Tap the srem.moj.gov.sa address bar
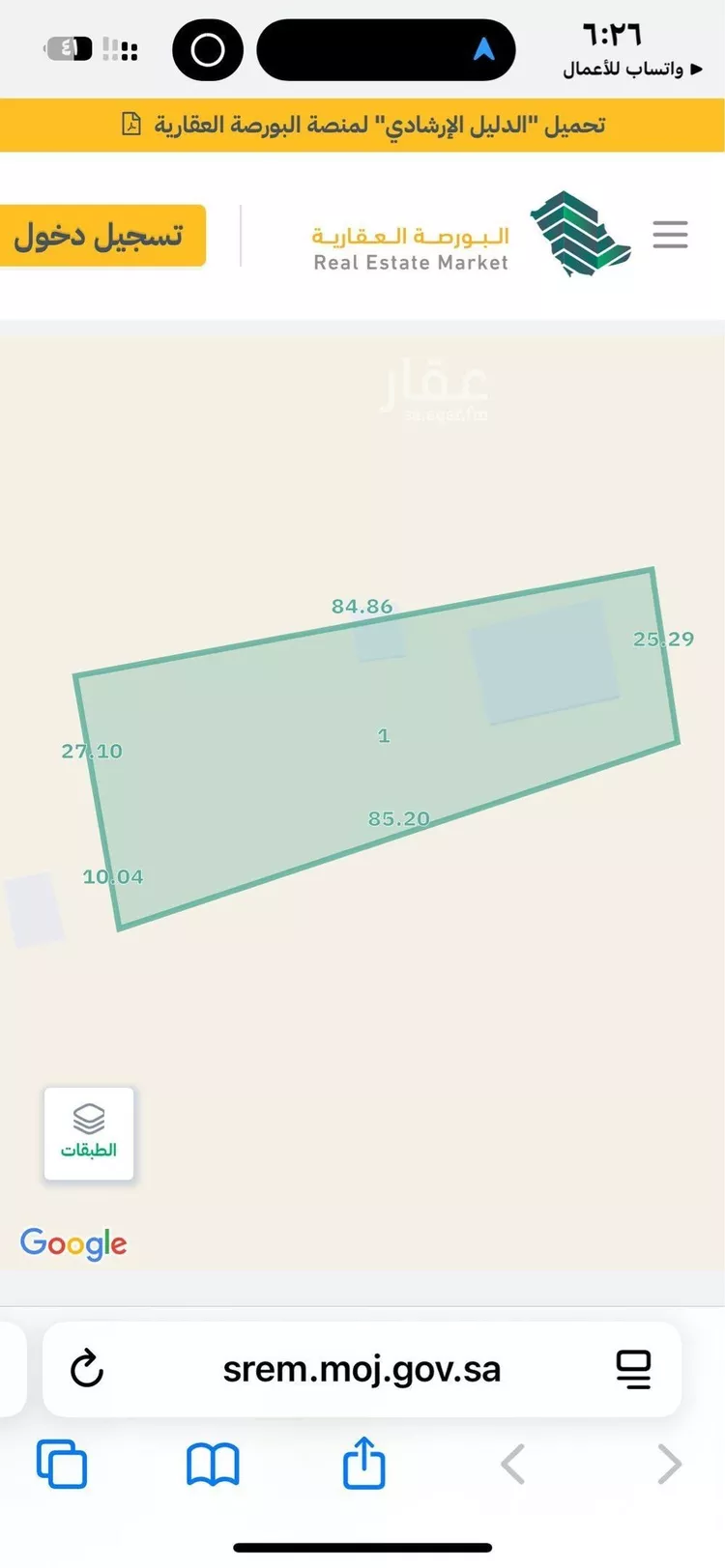Viewport: 725px width, 1568px height. click(362, 1369)
